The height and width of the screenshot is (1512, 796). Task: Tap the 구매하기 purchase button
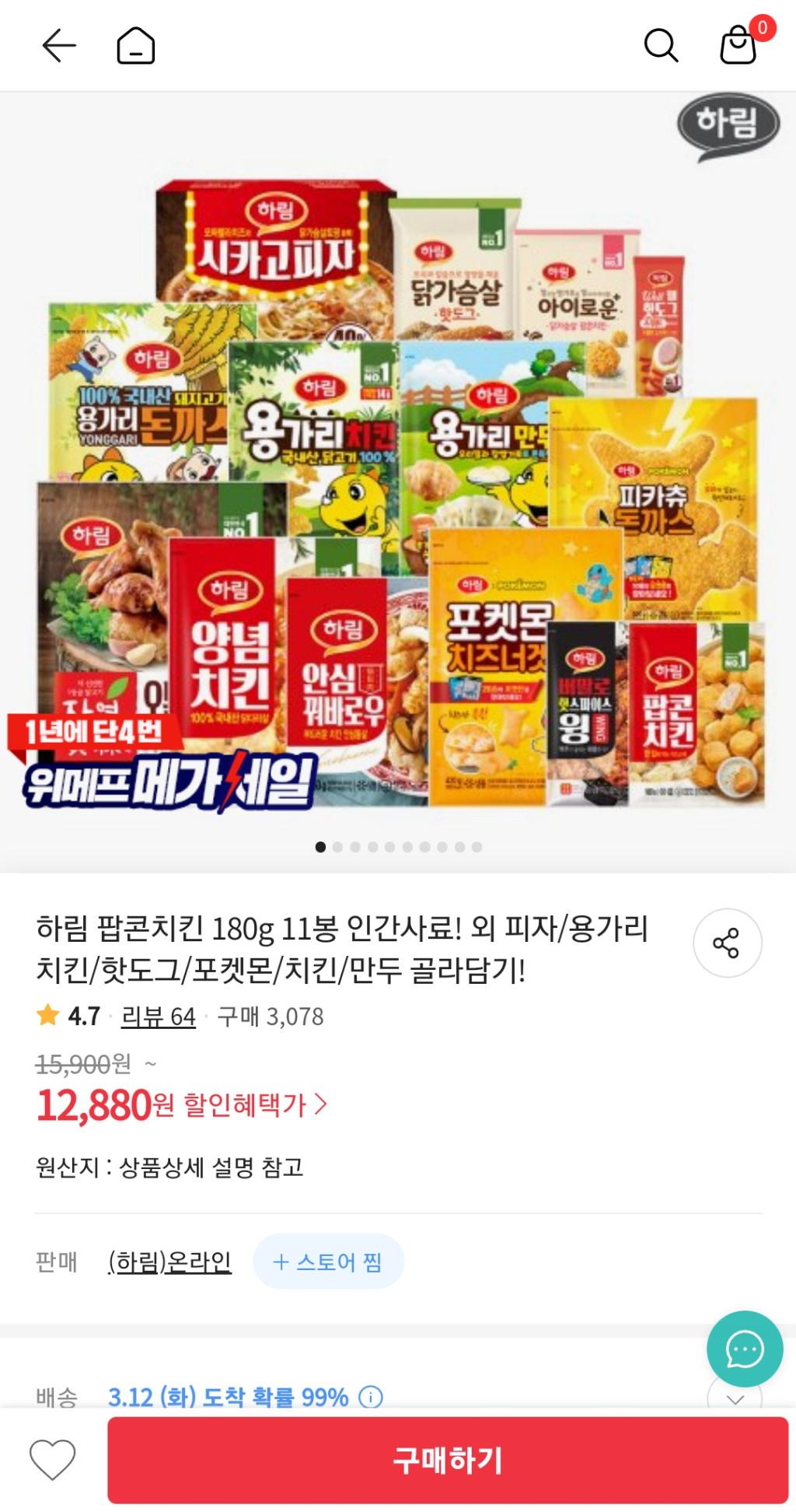pos(448,1460)
